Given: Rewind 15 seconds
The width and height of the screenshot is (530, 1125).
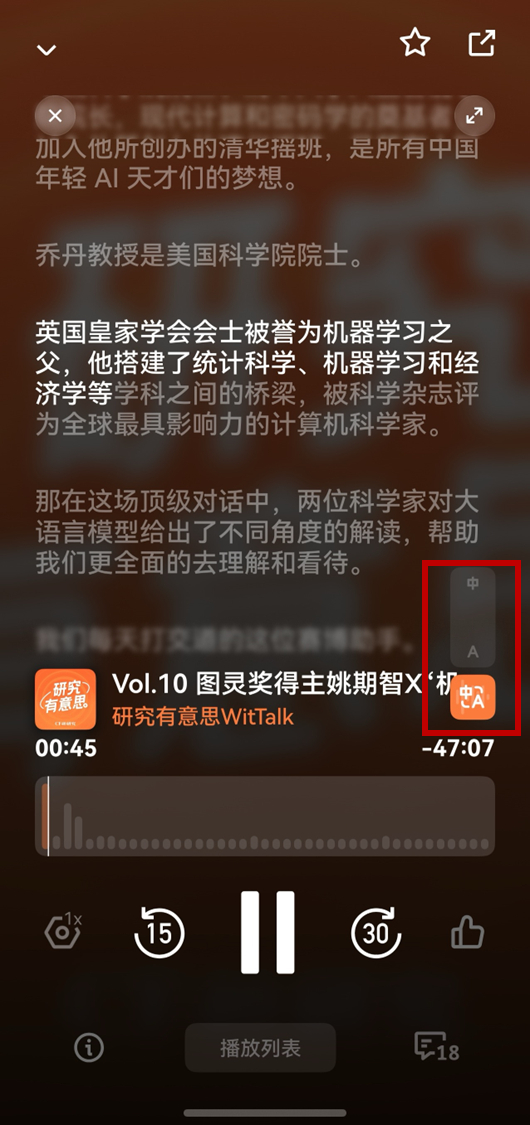Looking at the screenshot, I should pos(159,932).
